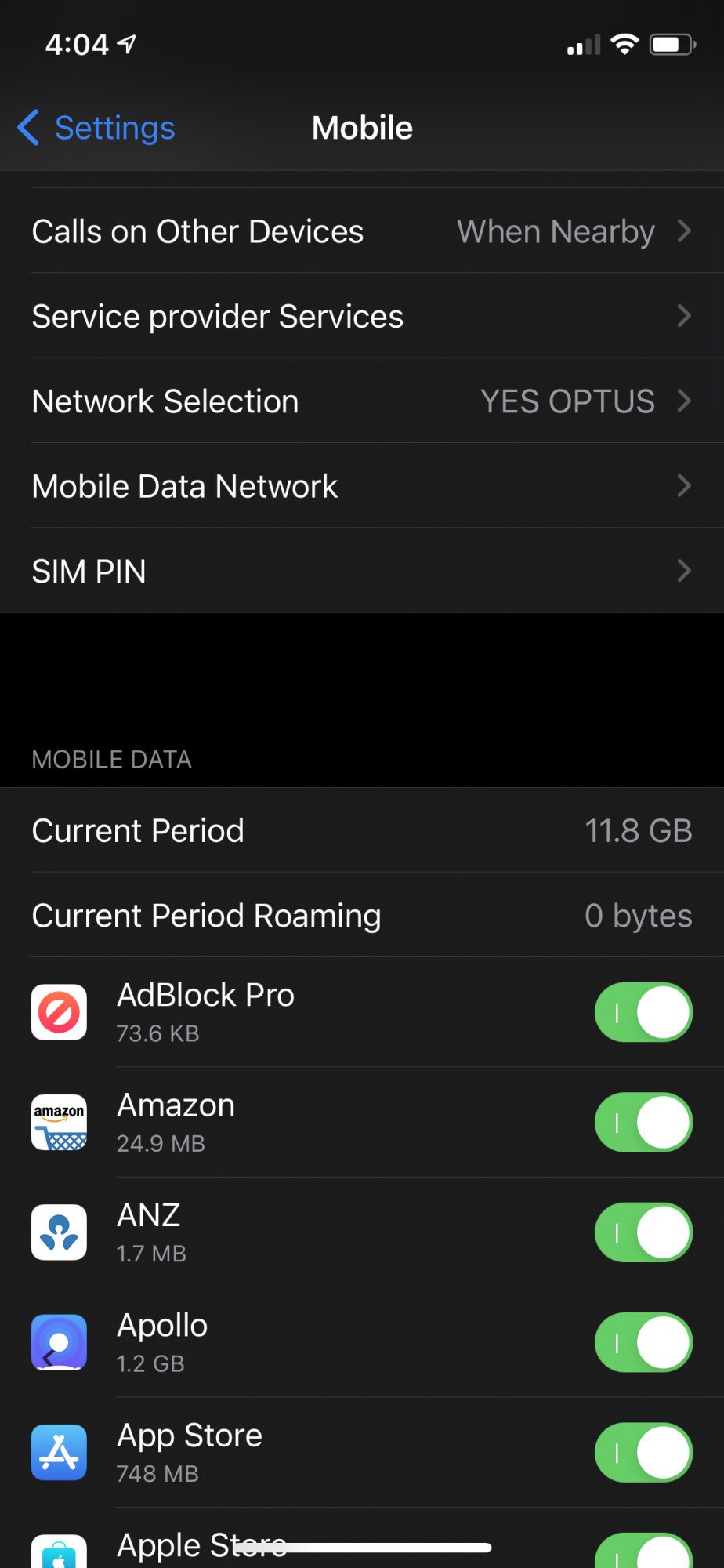Disable mobile data for AdBlock Pro
The height and width of the screenshot is (1568, 724).
[643, 1012]
